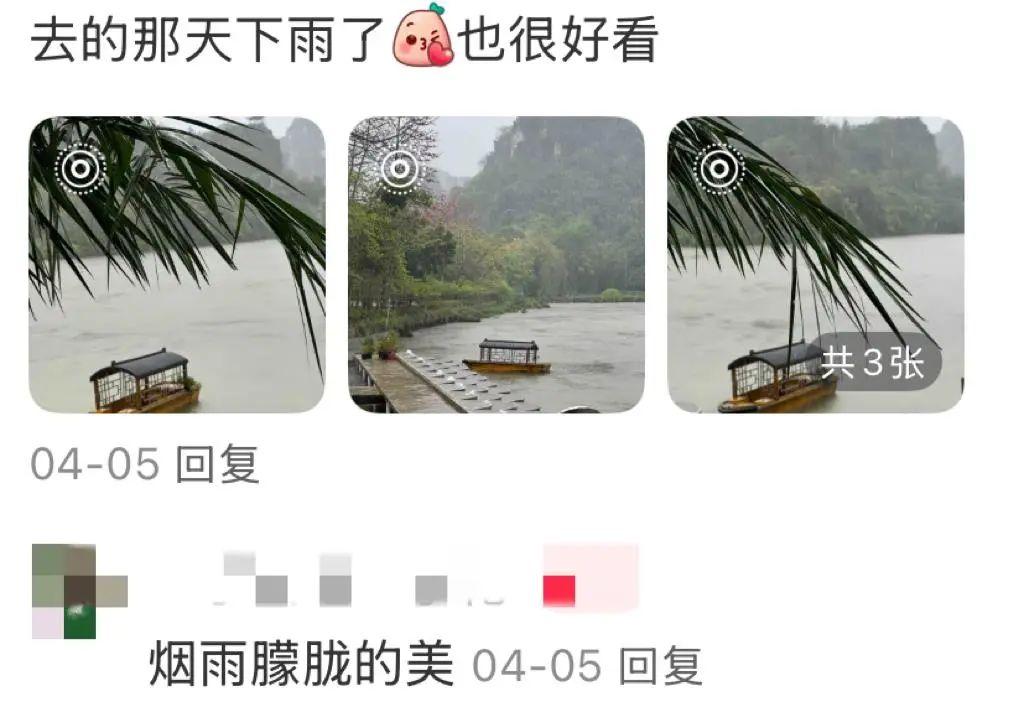Reply to the comment 去的那天下雨了

coord(217,465)
